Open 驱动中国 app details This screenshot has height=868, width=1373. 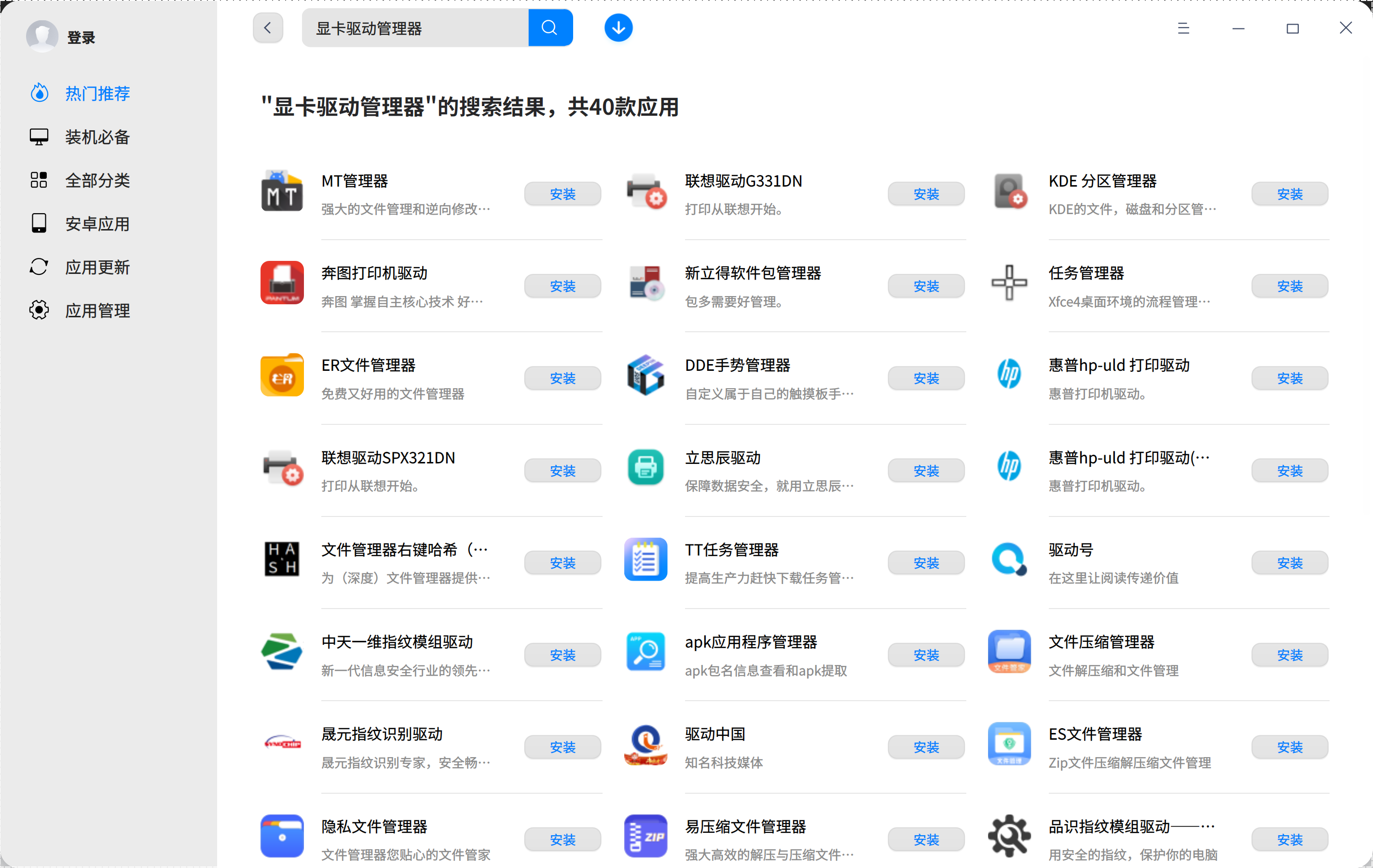click(715, 734)
